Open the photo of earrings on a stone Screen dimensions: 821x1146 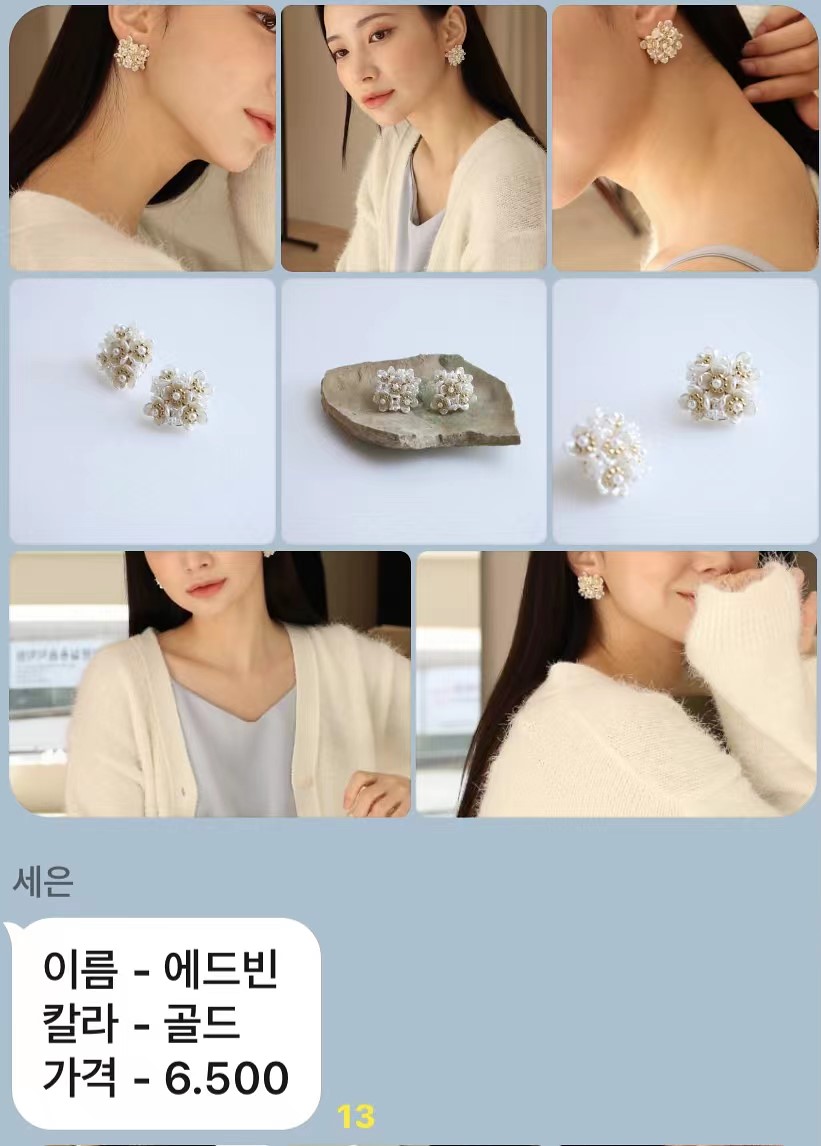pyautogui.click(x=414, y=411)
